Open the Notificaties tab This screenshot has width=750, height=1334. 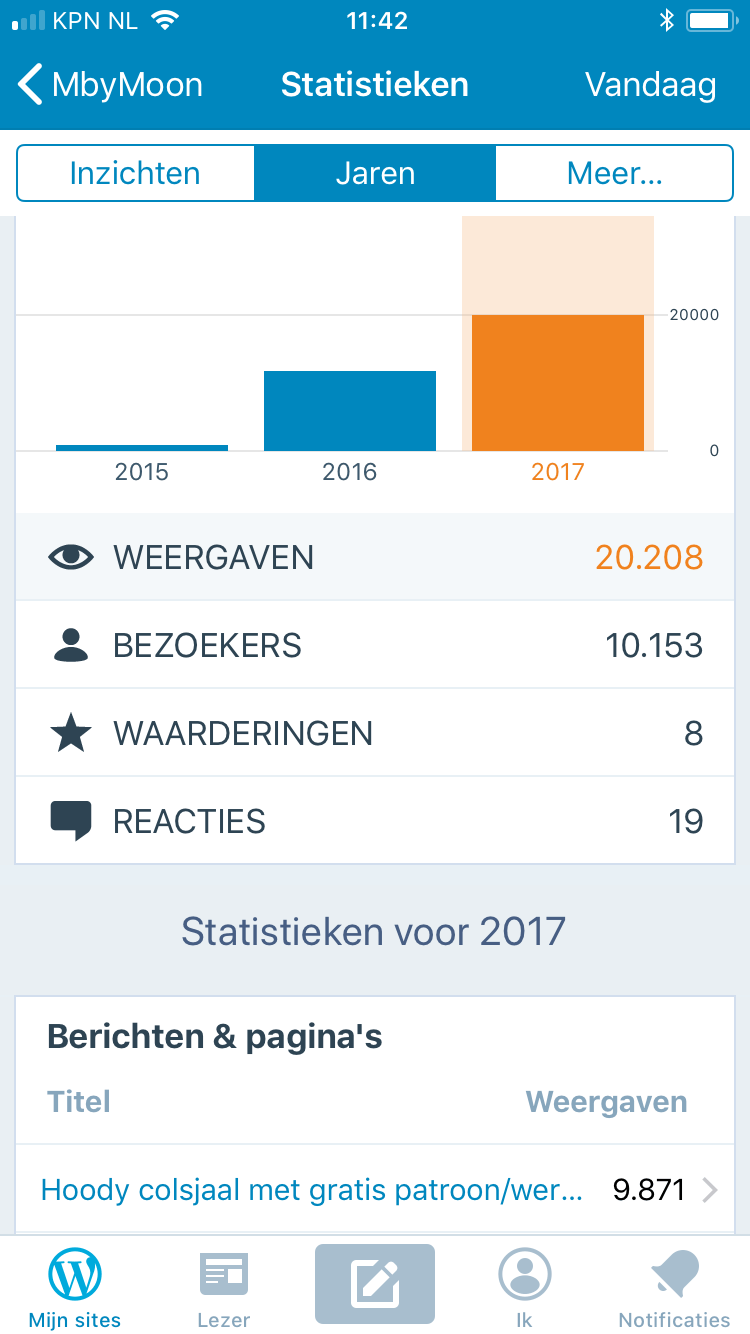tap(674, 1286)
